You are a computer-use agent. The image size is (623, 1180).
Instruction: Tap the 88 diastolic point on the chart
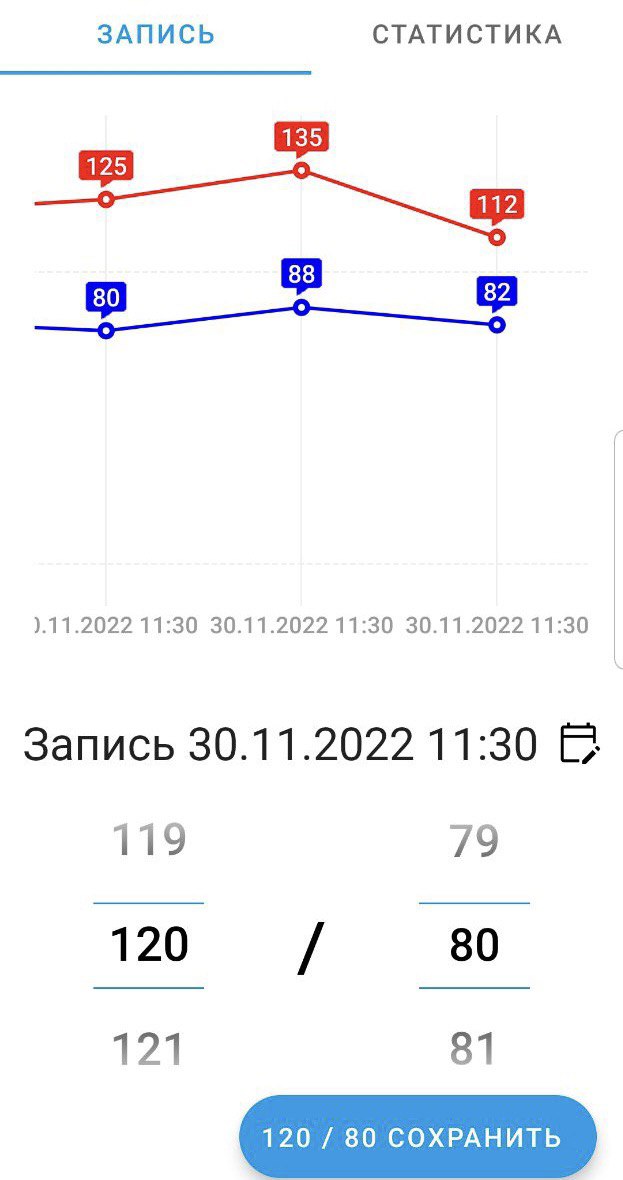(x=301, y=307)
